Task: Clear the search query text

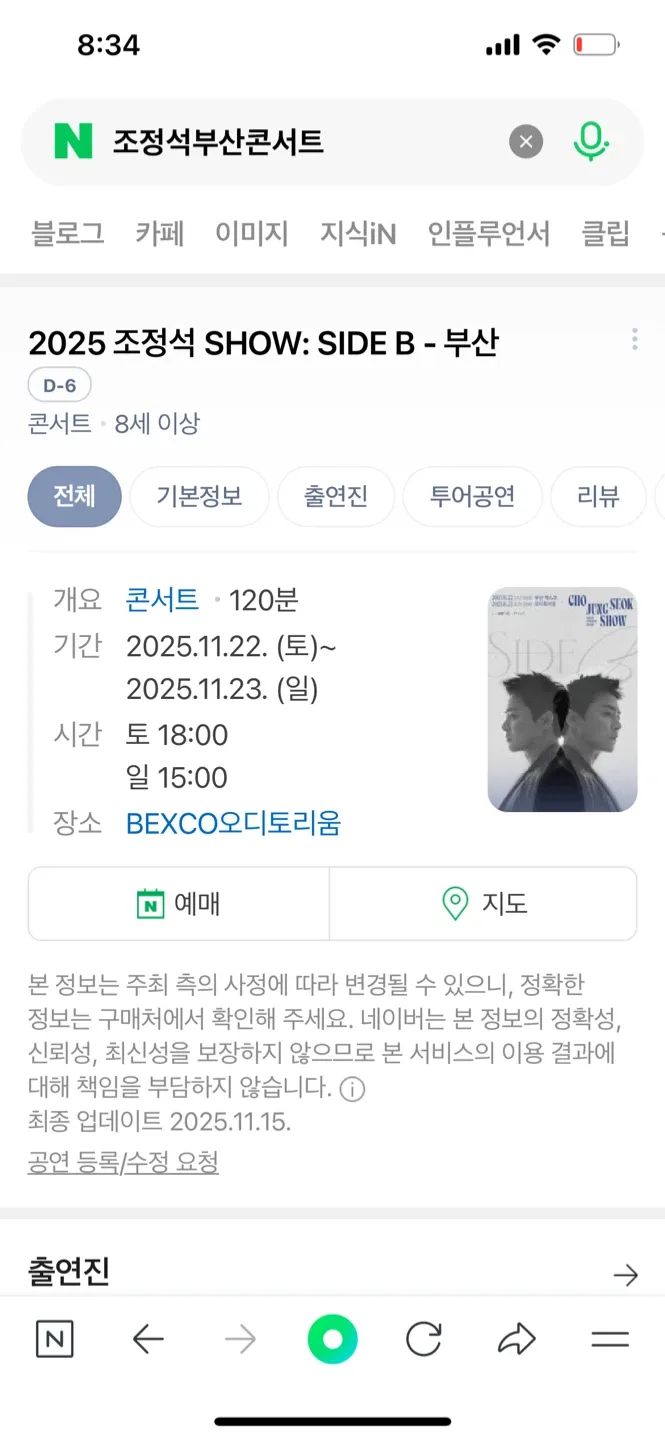Action: click(x=526, y=142)
